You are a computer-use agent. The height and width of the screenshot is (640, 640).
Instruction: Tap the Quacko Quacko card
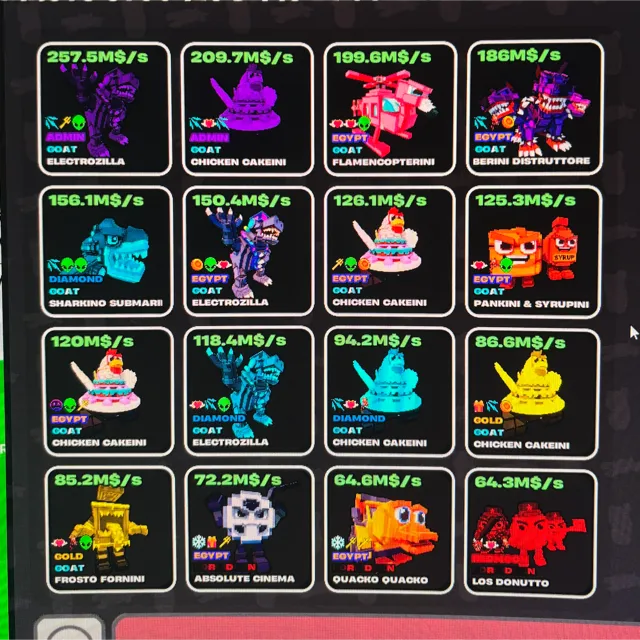(390, 530)
